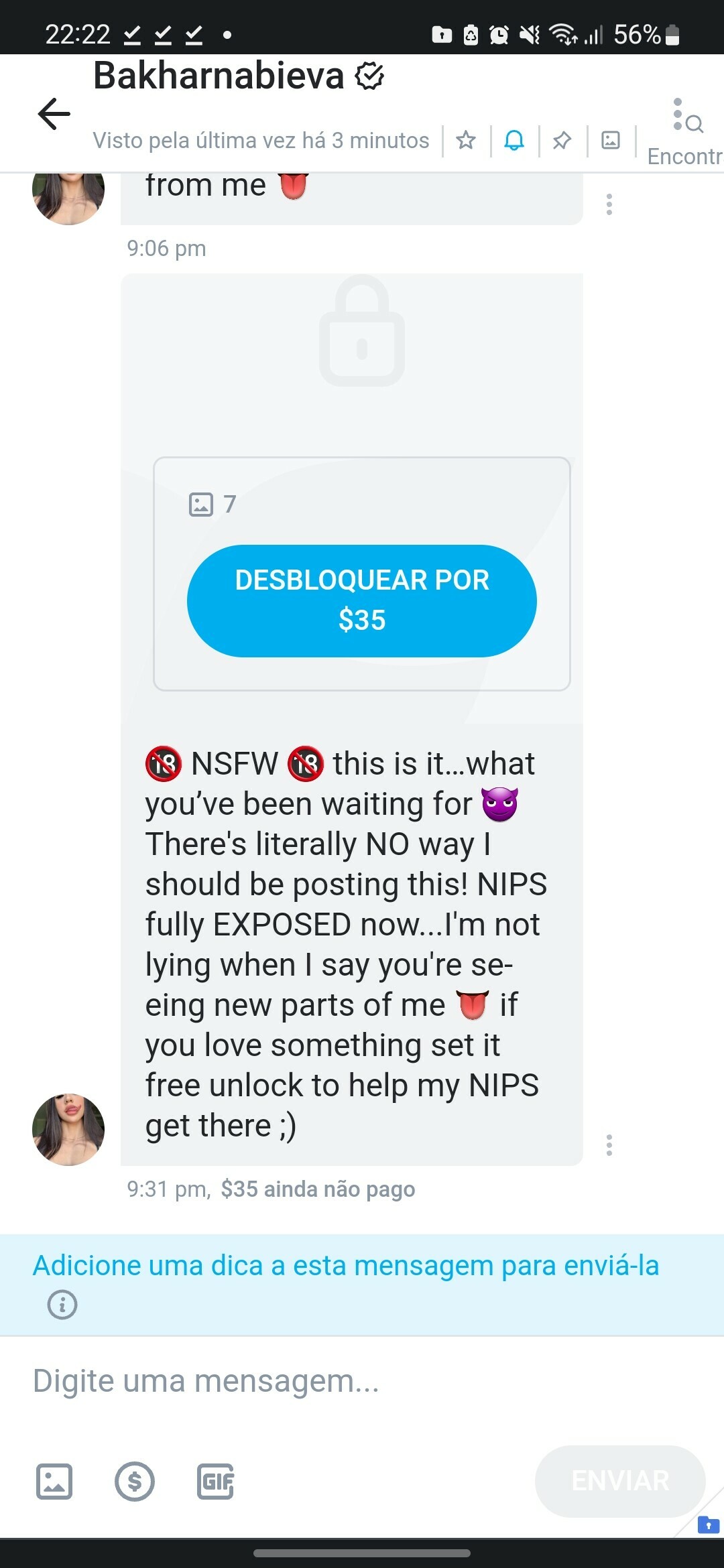
Task: Open options for the 9:06 pm message
Action: tap(609, 204)
